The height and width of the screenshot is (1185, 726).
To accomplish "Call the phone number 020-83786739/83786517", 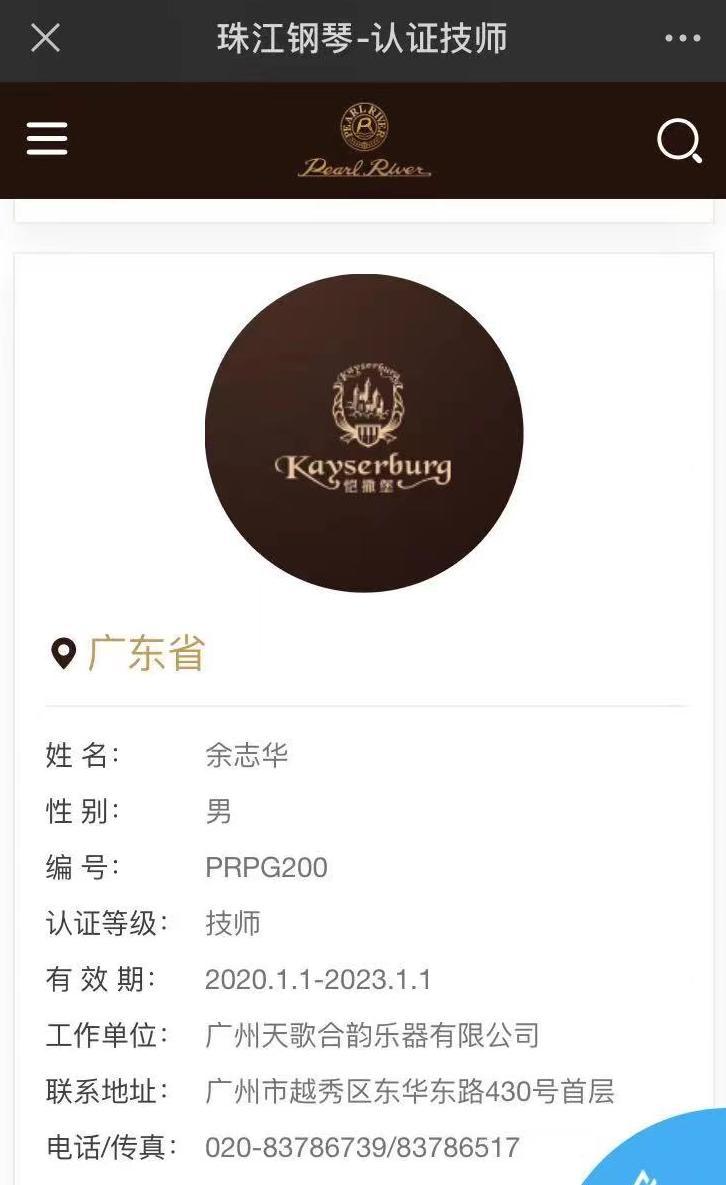I will coord(360,1149).
